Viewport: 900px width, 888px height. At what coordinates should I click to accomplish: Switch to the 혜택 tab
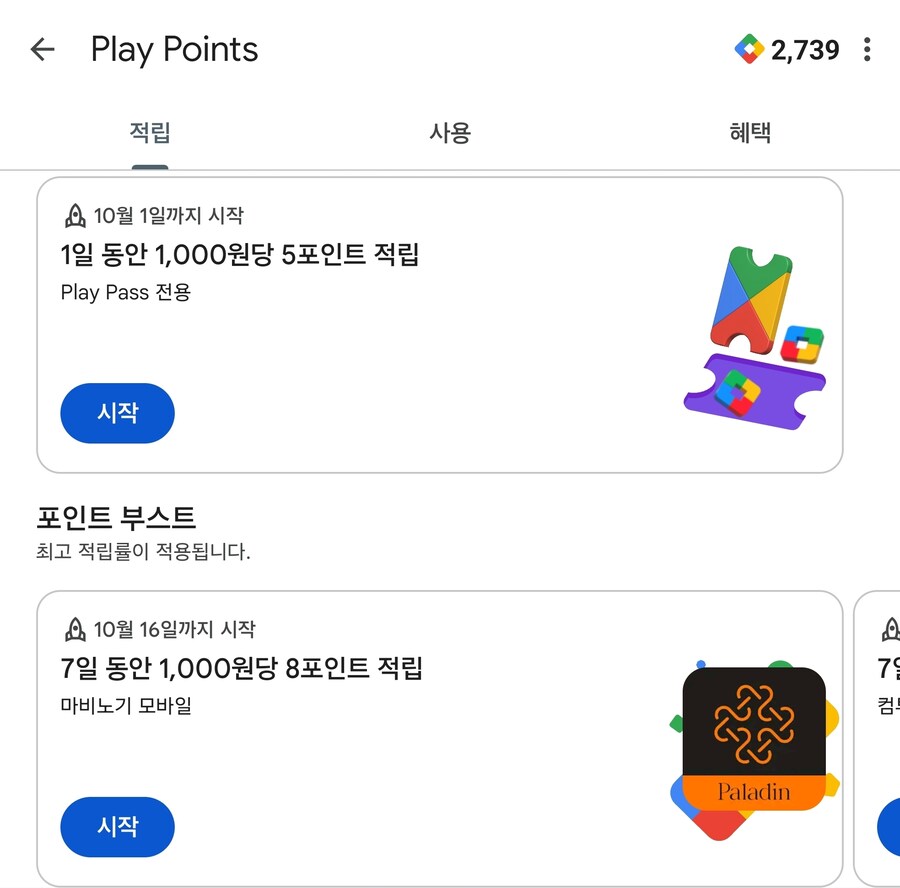[x=750, y=133]
